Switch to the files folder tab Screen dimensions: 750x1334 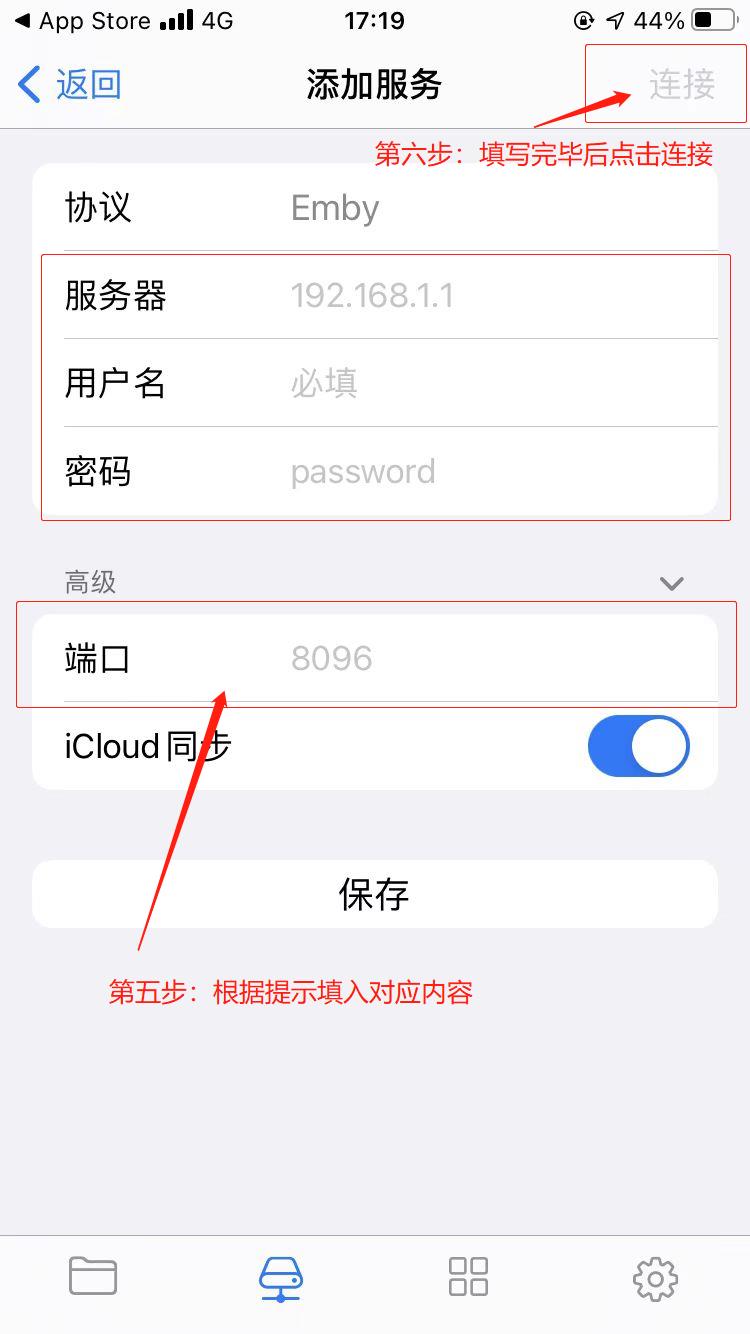(x=93, y=1277)
